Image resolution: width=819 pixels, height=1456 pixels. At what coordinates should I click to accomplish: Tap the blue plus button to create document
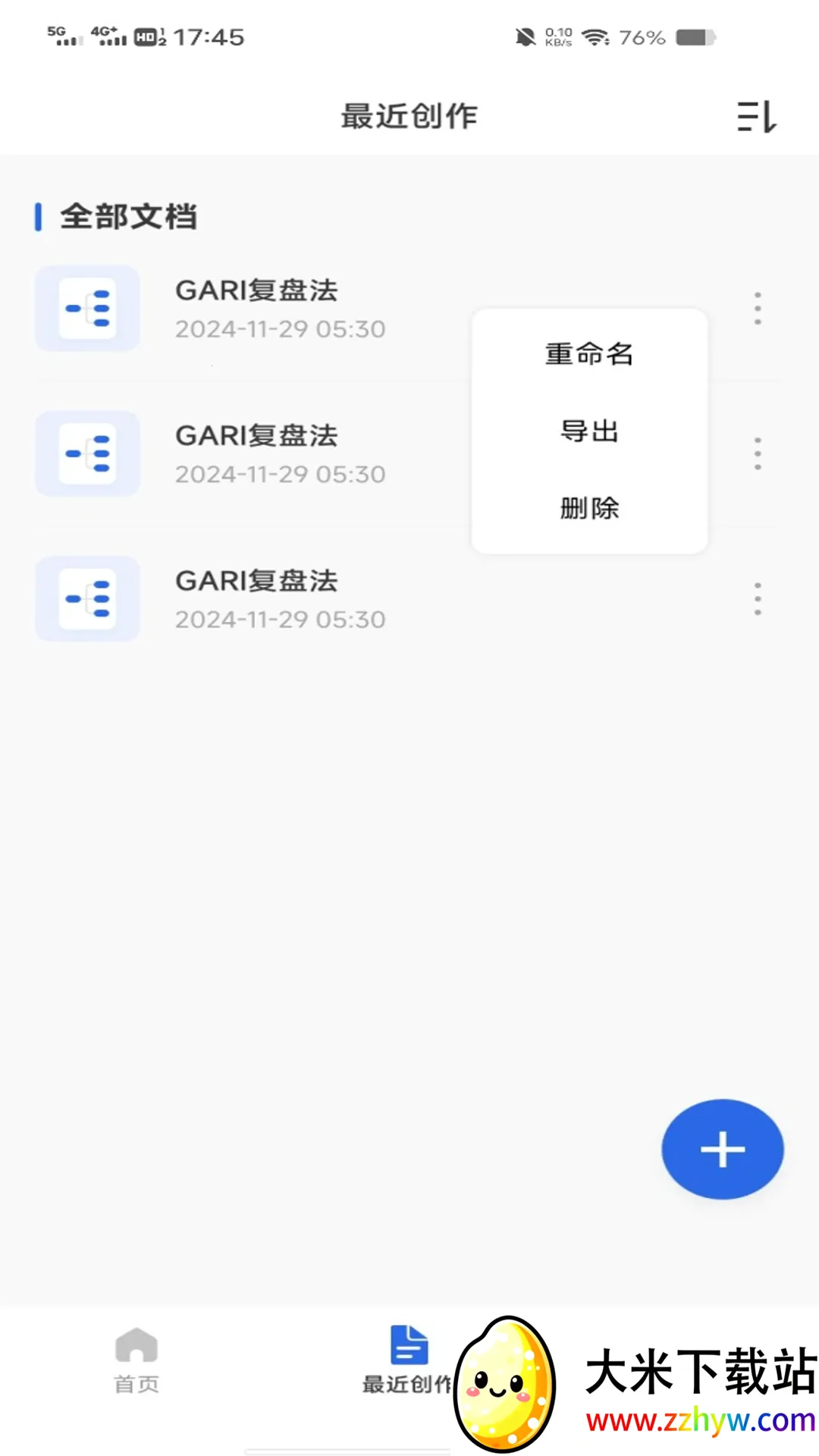(721, 1149)
